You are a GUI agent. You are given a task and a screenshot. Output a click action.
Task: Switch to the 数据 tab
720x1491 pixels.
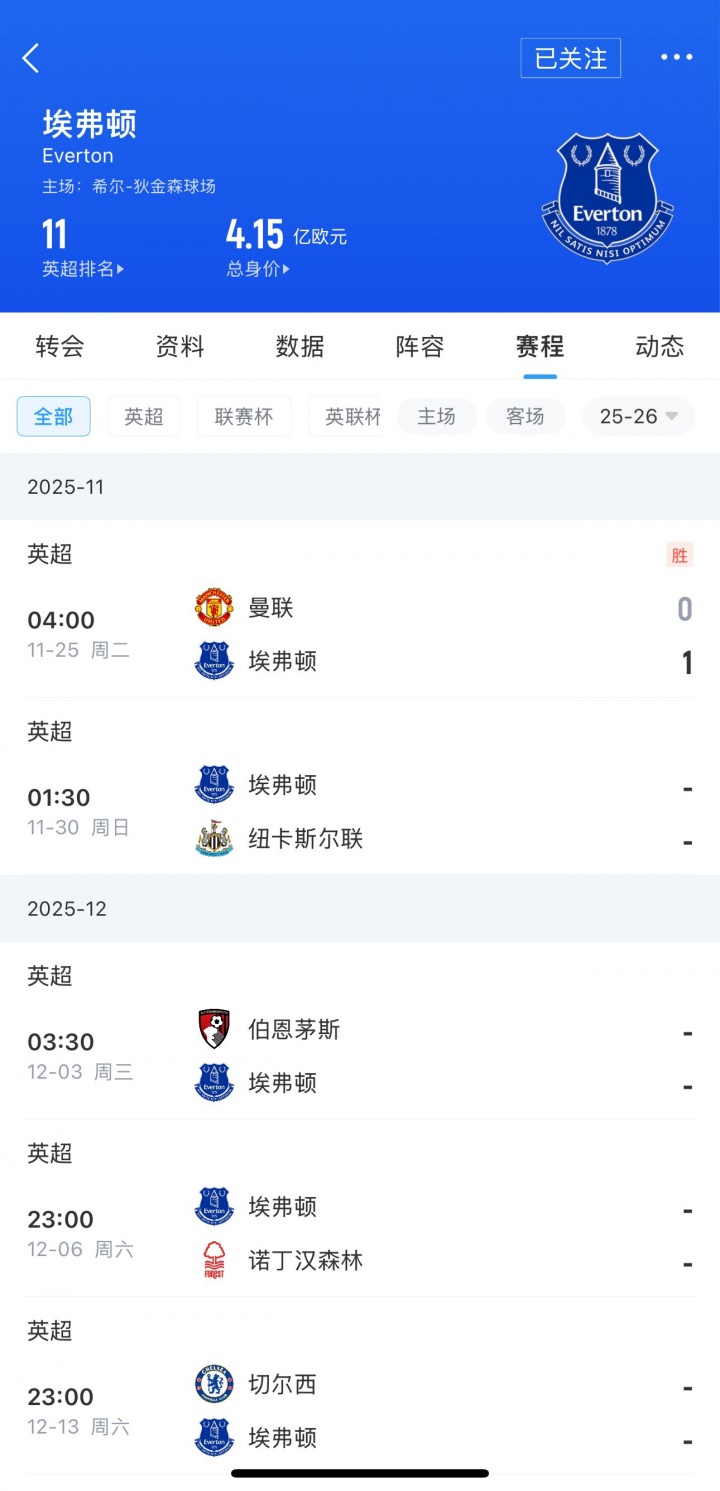point(300,347)
